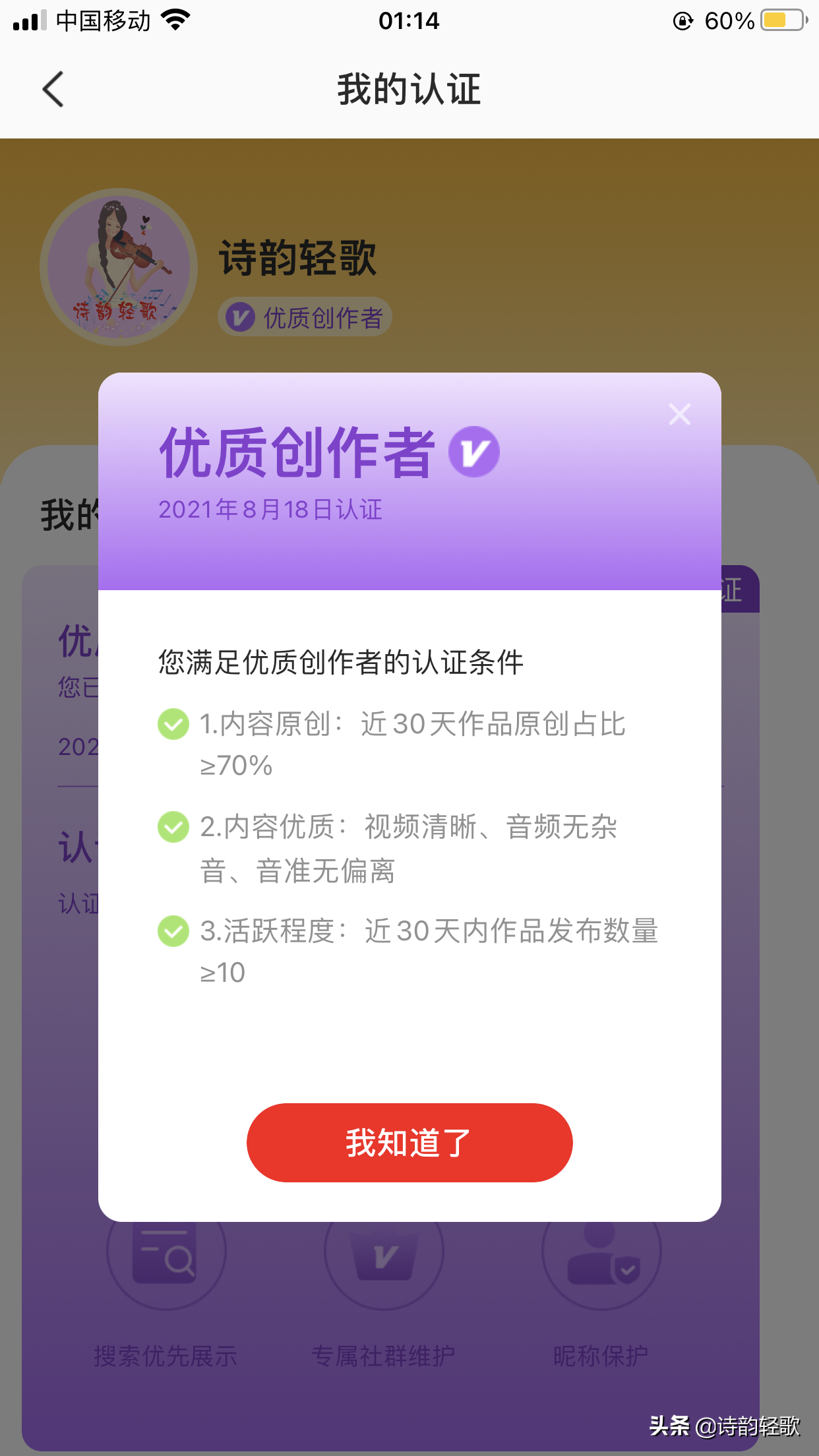Select the purple V badge beside 优质创作者 title
The width and height of the screenshot is (819, 1456).
pos(475,450)
